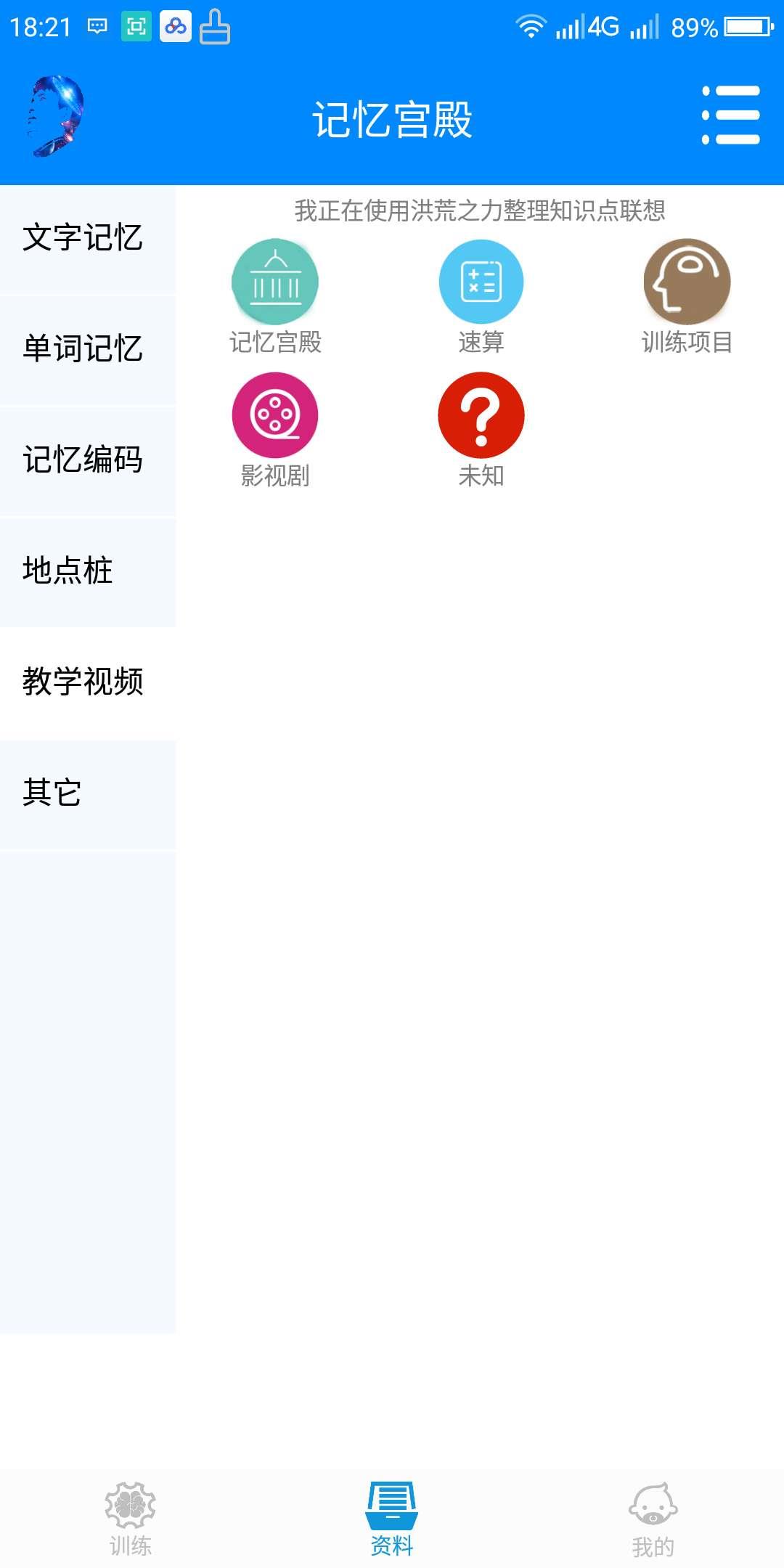Image resolution: width=784 pixels, height=1568 pixels.
Task: Open the 记忆编码 category
Action: tap(83, 460)
